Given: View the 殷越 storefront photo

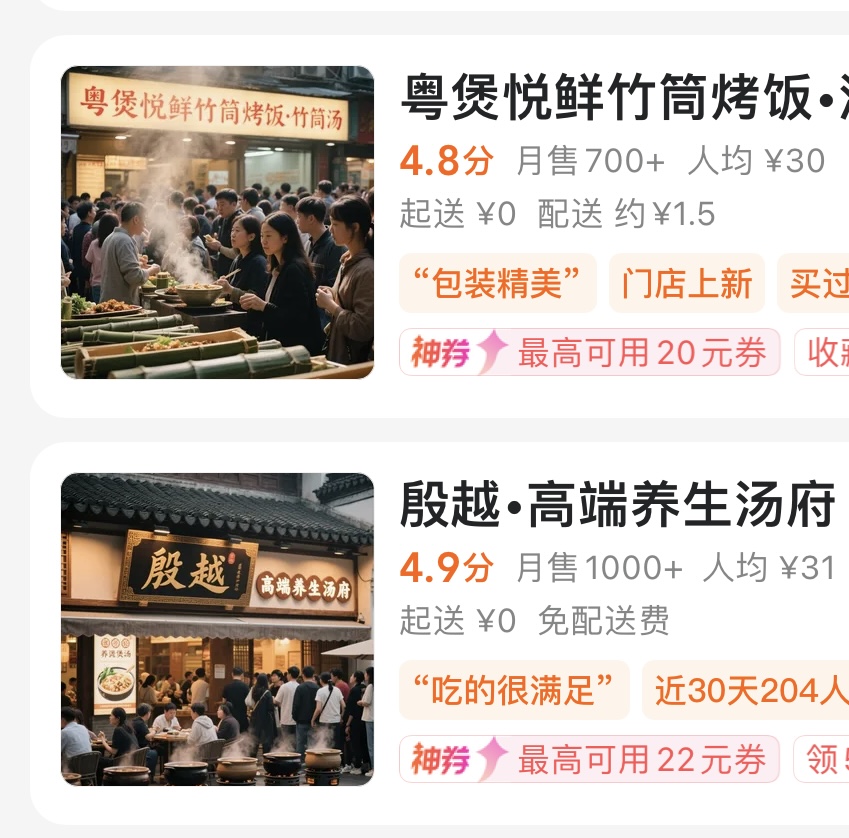Looking at the screenshot, I should coord(217,629).
